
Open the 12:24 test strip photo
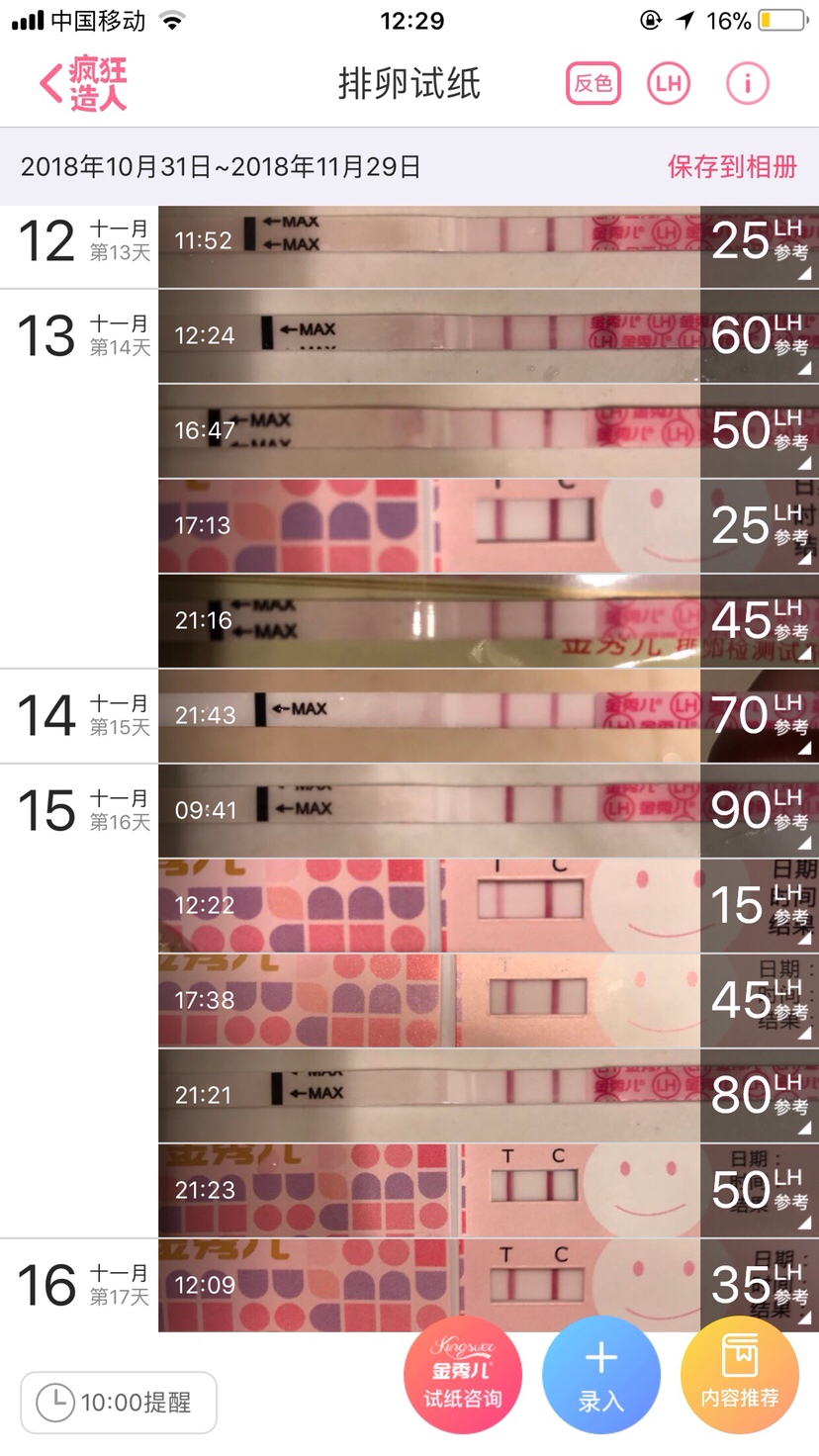click(x=429, y=335)
